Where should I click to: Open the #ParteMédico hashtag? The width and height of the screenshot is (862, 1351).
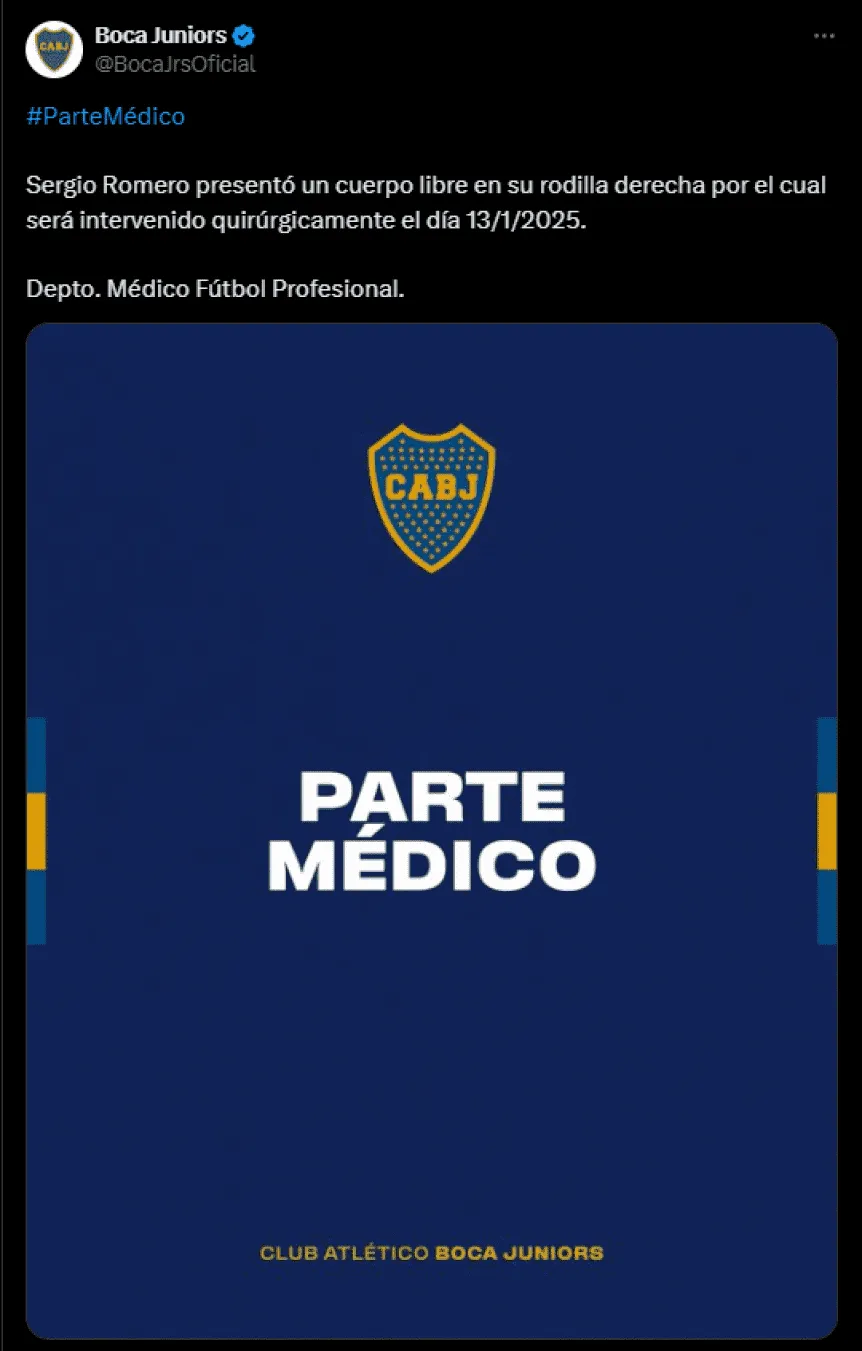click(x=105, y=116)
